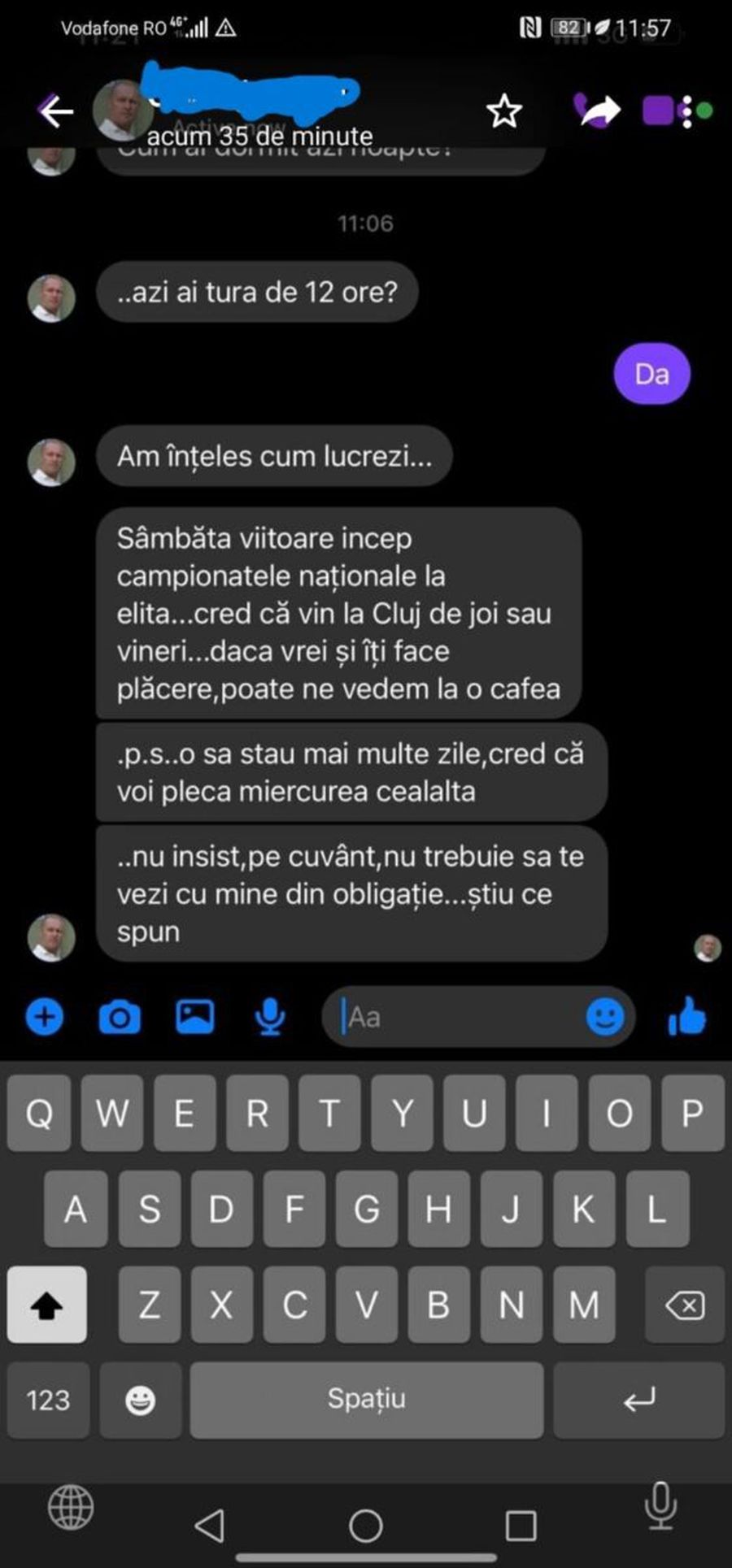This screenshot has width=732, height=1568.
Task: Open the emoji picker in the message field
Action: 603,1016
